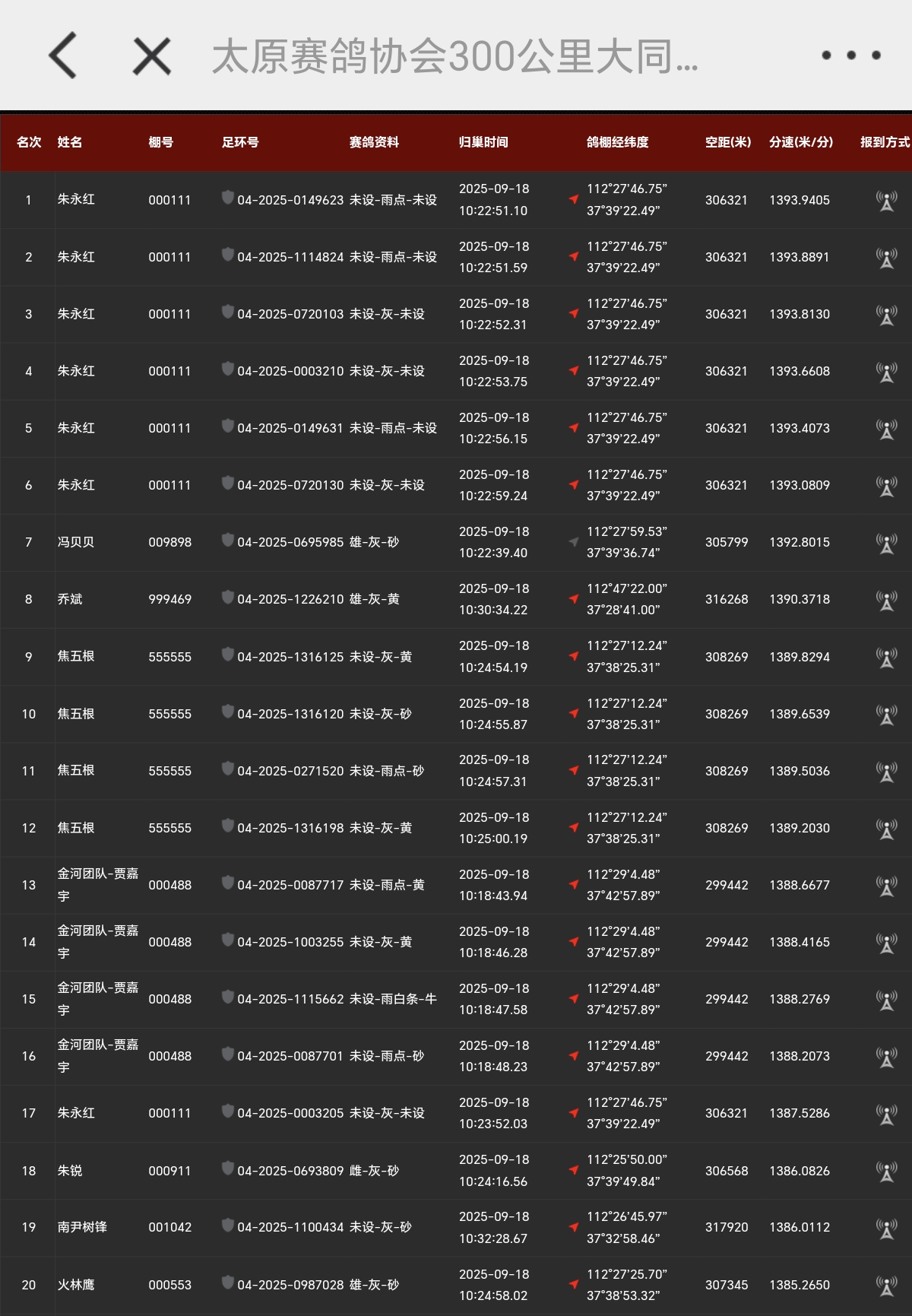Open the three-dot overflow menu
The image size is (912, 1316).
pos(850,55)
